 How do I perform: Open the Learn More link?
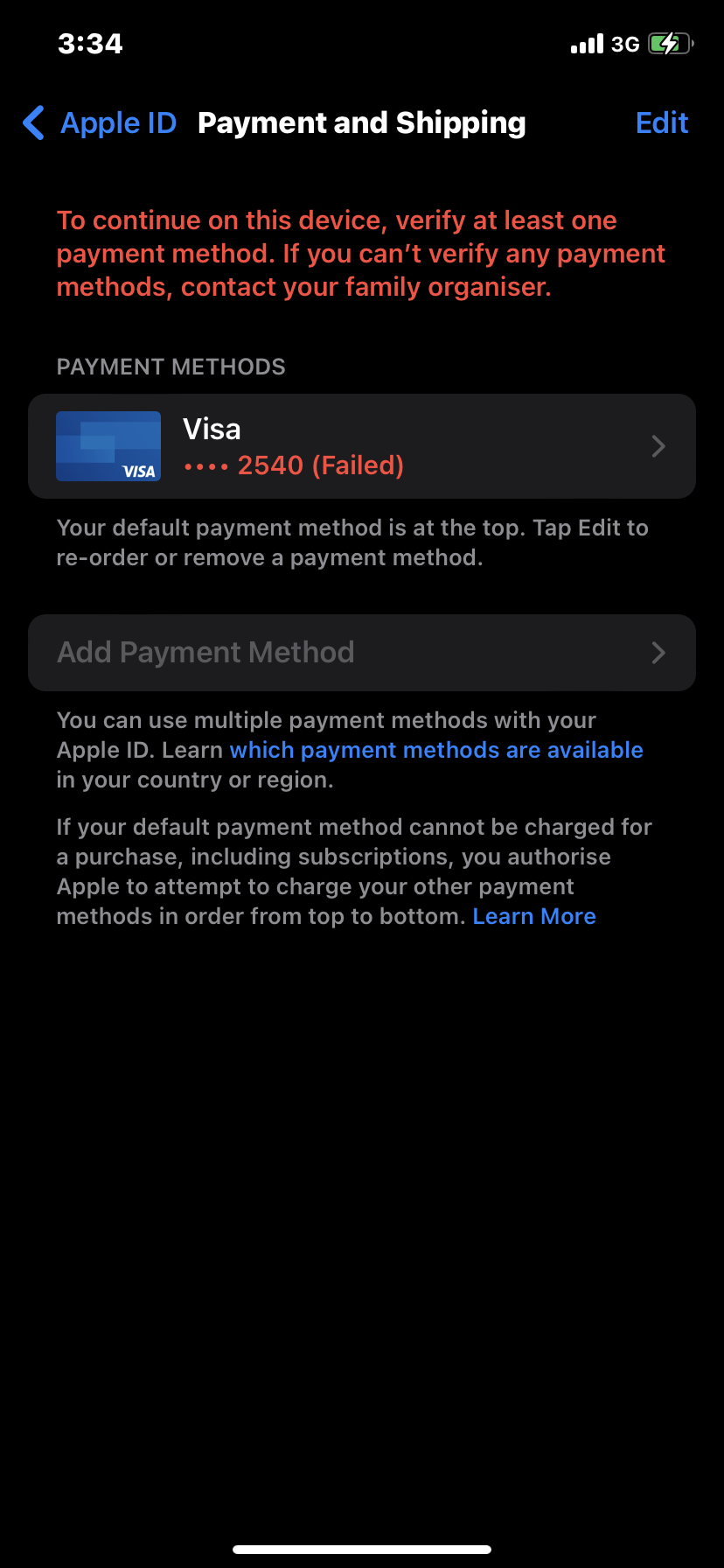click(534, 916)
